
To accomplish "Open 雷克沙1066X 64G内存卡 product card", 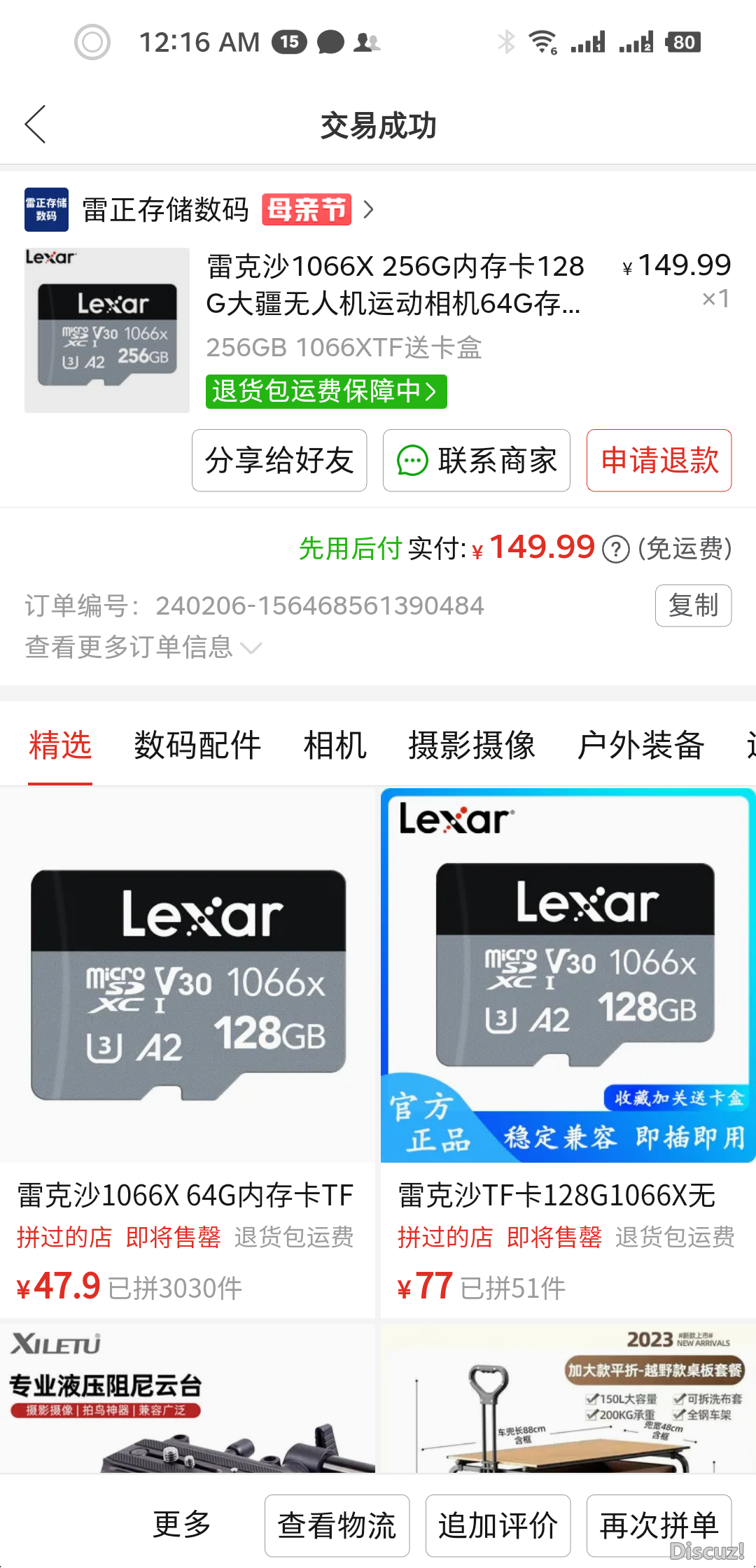I will [x=188, y=1050].
